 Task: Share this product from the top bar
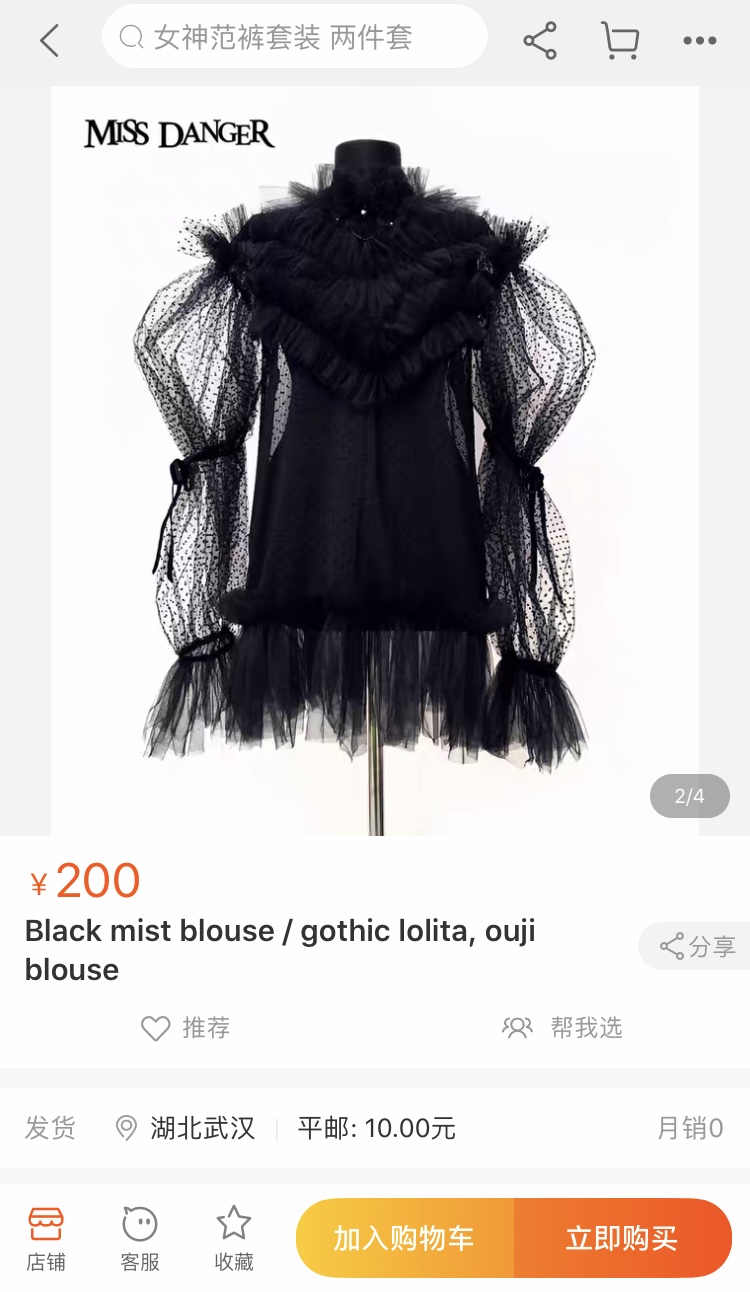540,40
